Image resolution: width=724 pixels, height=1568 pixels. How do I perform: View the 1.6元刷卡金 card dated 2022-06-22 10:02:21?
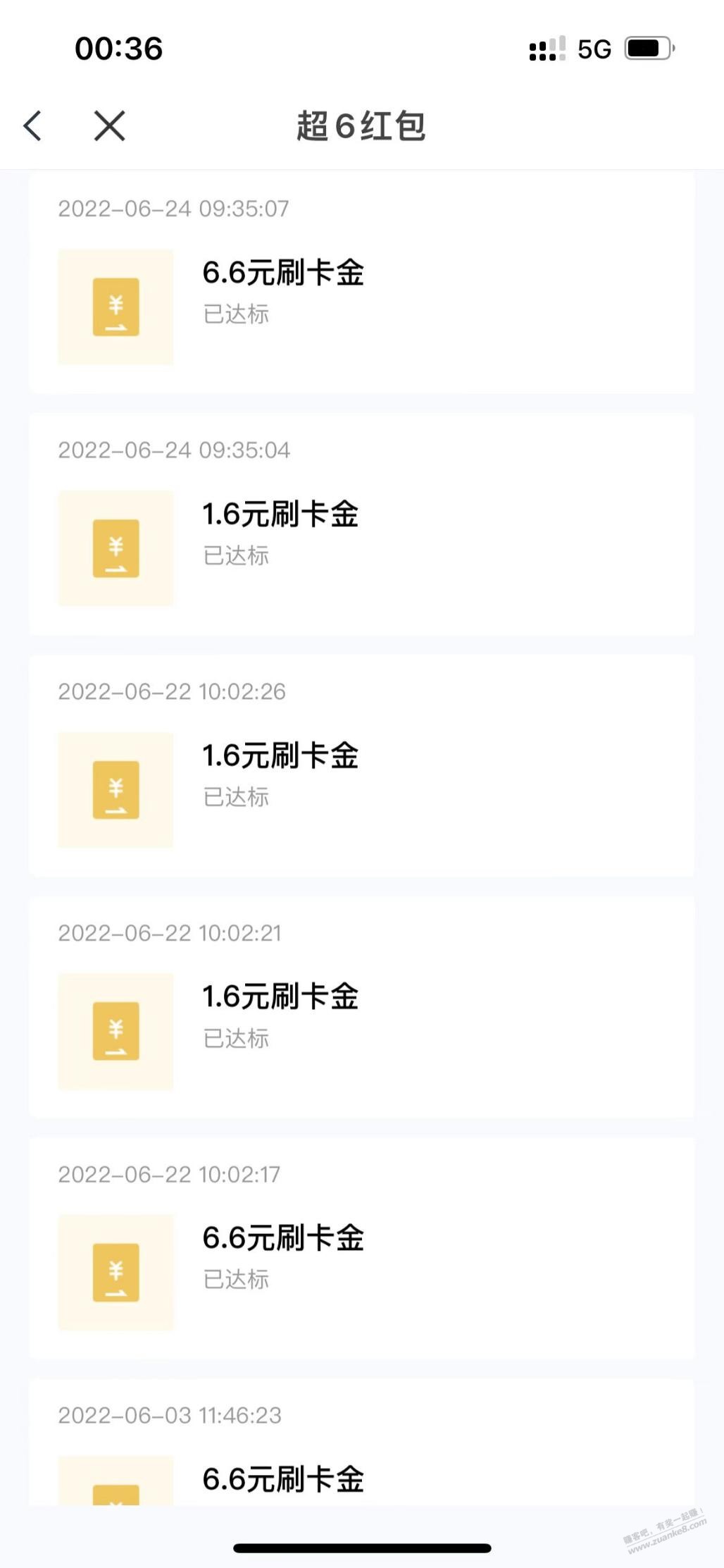pos(361,1007)
